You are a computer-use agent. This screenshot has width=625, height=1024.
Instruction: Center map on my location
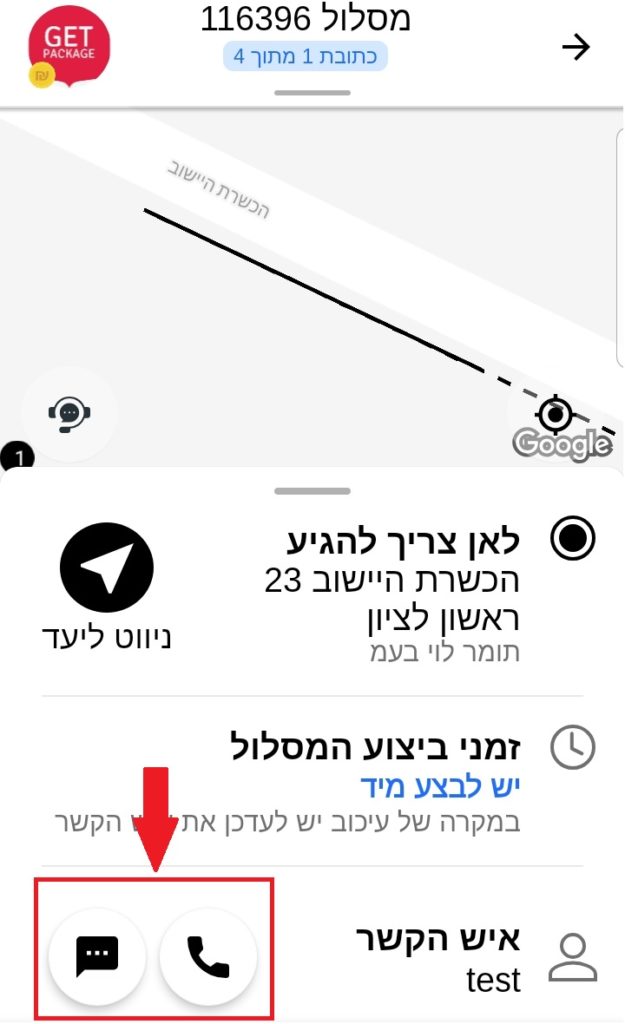pyautogui.click(x=555, y=413)
